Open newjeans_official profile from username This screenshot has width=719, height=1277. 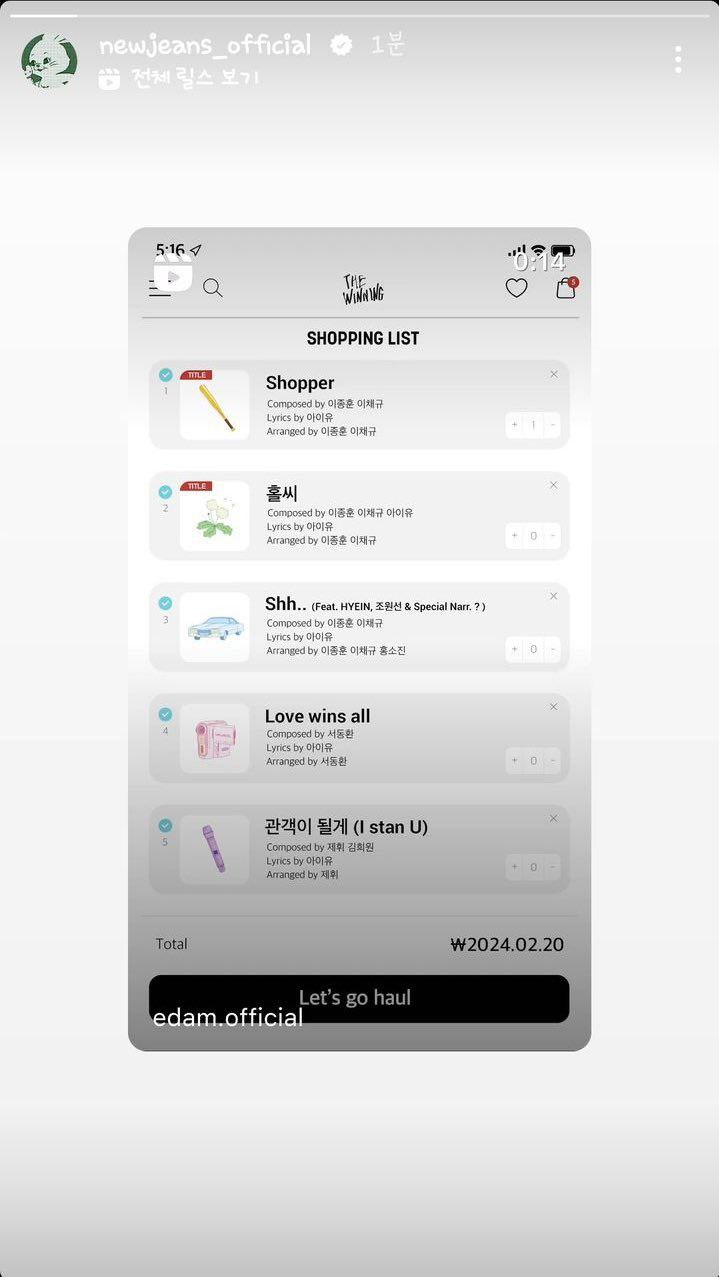point(205,45)
